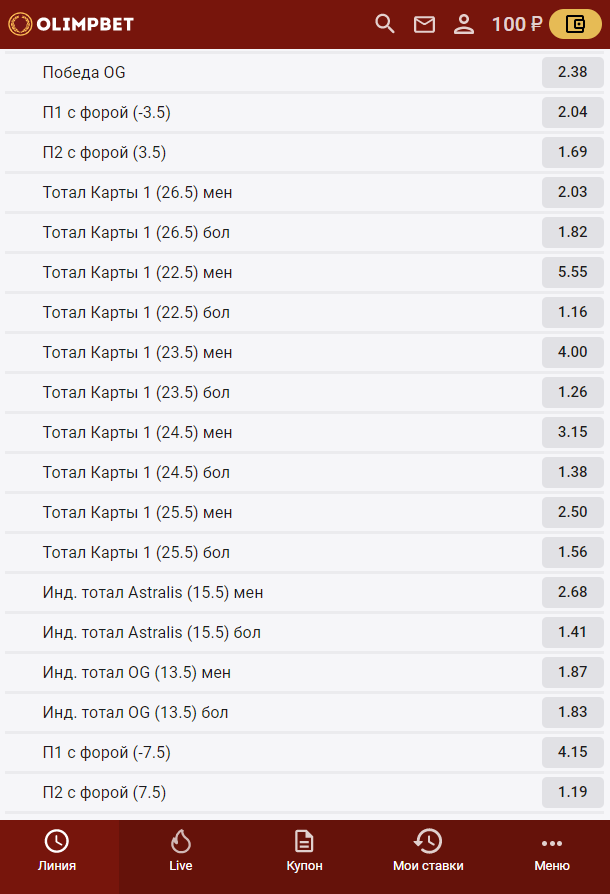
Task: Tap 1.56 for Тотал Карты 1 (25.5) бол
Action: pos(572,552)
